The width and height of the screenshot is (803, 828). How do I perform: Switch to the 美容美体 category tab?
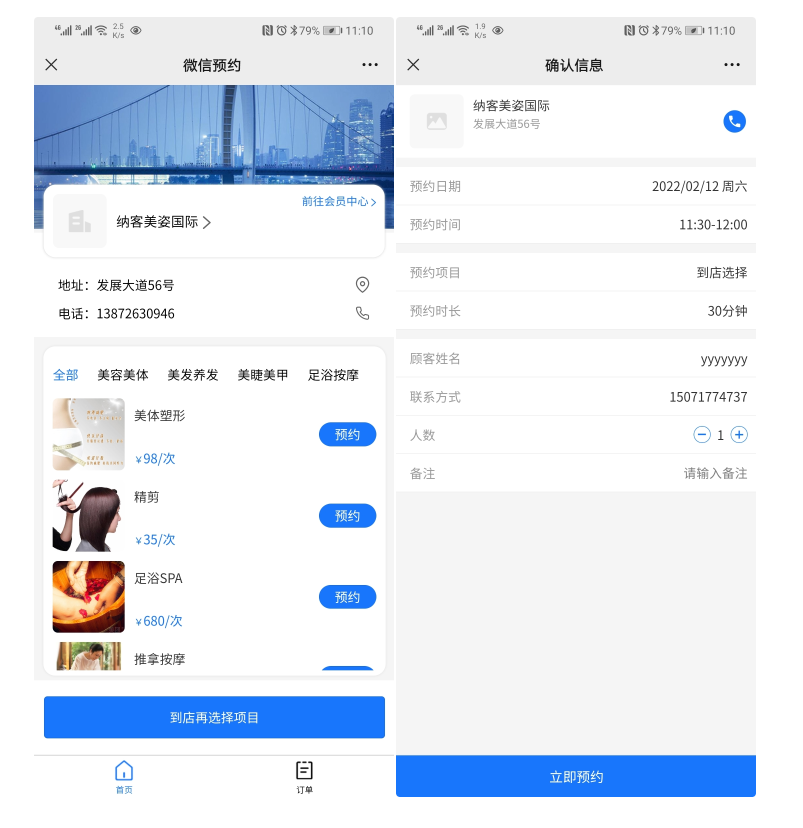tap(123, 375)
